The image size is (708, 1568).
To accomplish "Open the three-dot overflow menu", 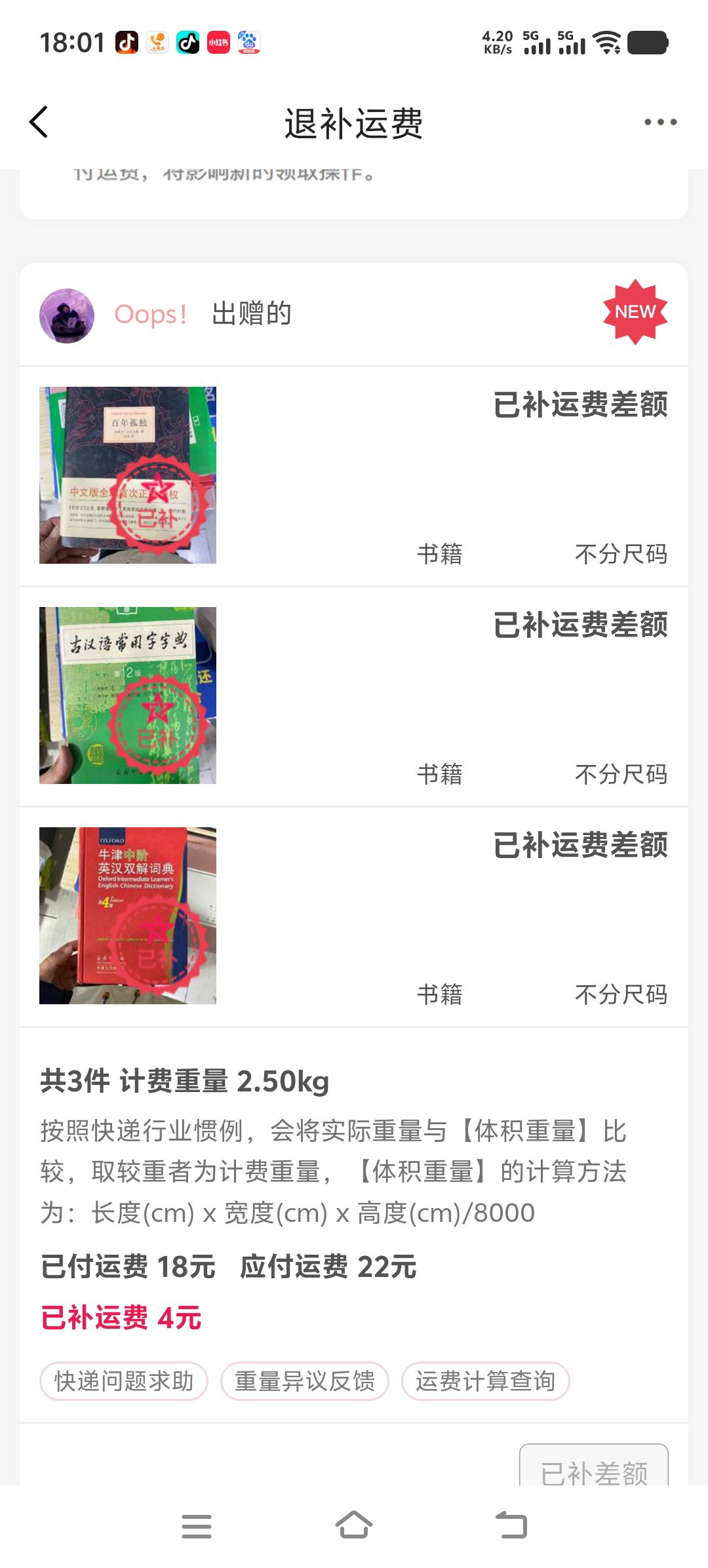I will click(659, 123).
